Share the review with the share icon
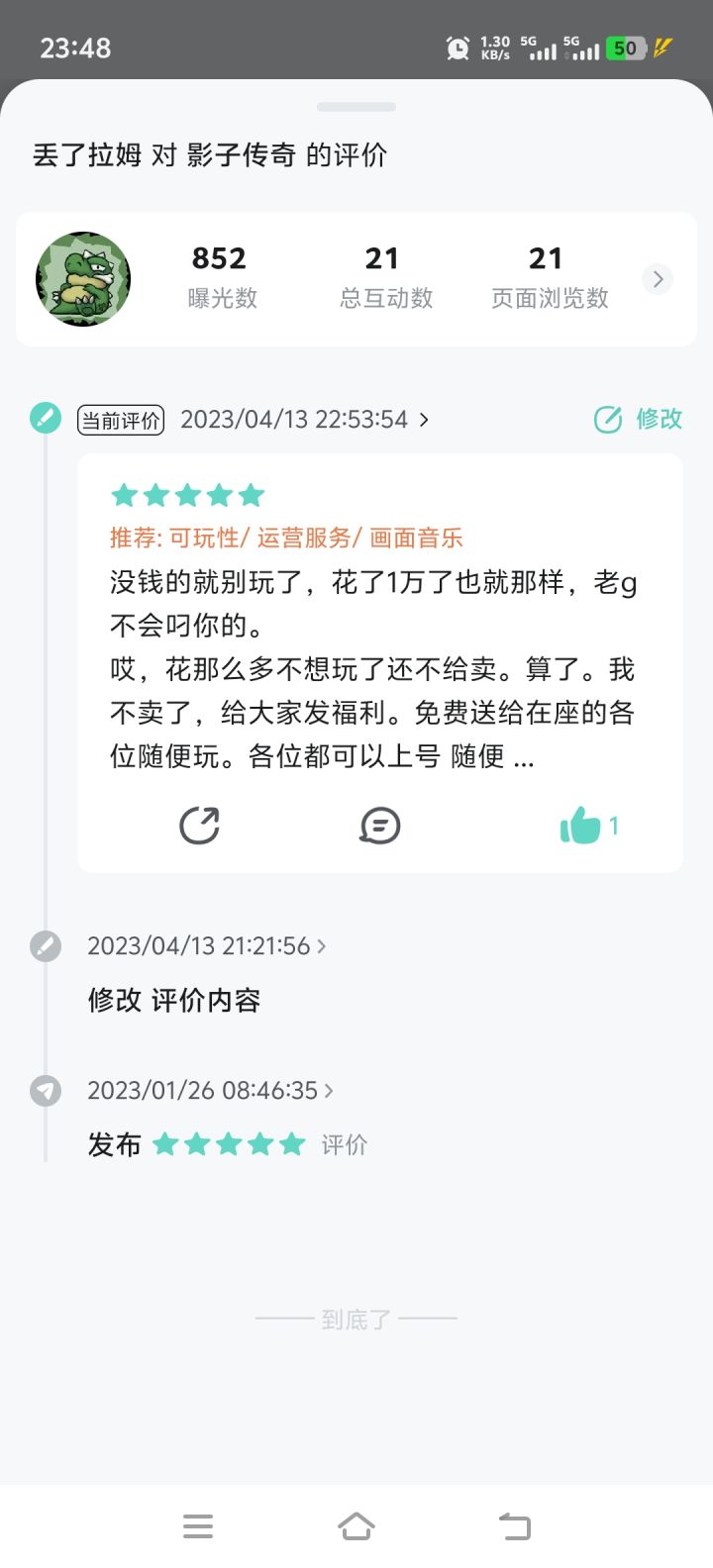Screen dimensions: 713x1568 tap(199, 825)
